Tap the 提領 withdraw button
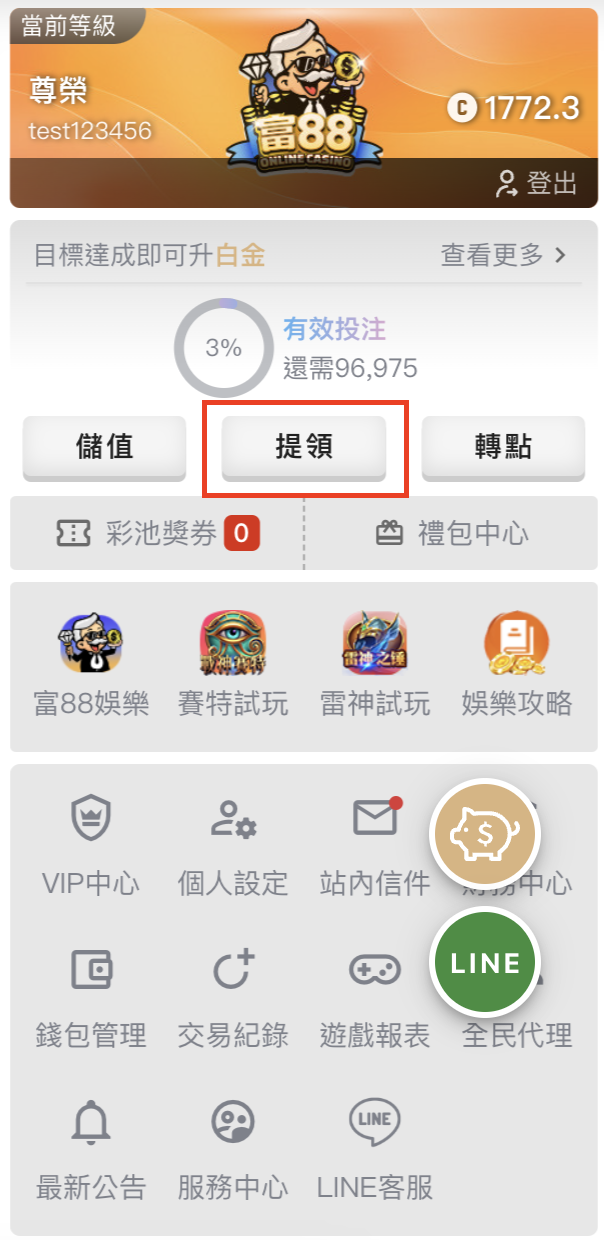This screenshot has width=604, height=1240. [304, 447]
